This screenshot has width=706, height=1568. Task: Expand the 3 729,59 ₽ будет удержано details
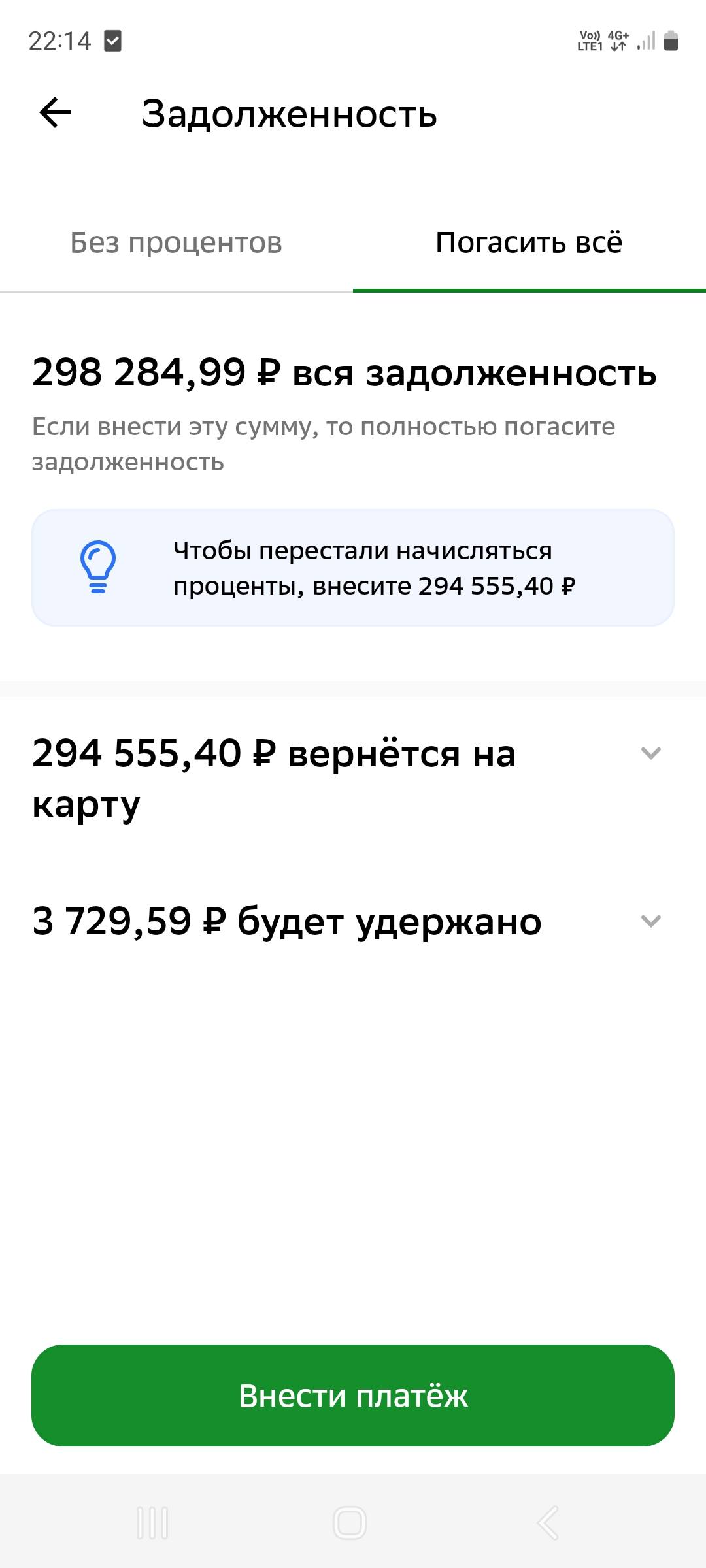(649, 922)
